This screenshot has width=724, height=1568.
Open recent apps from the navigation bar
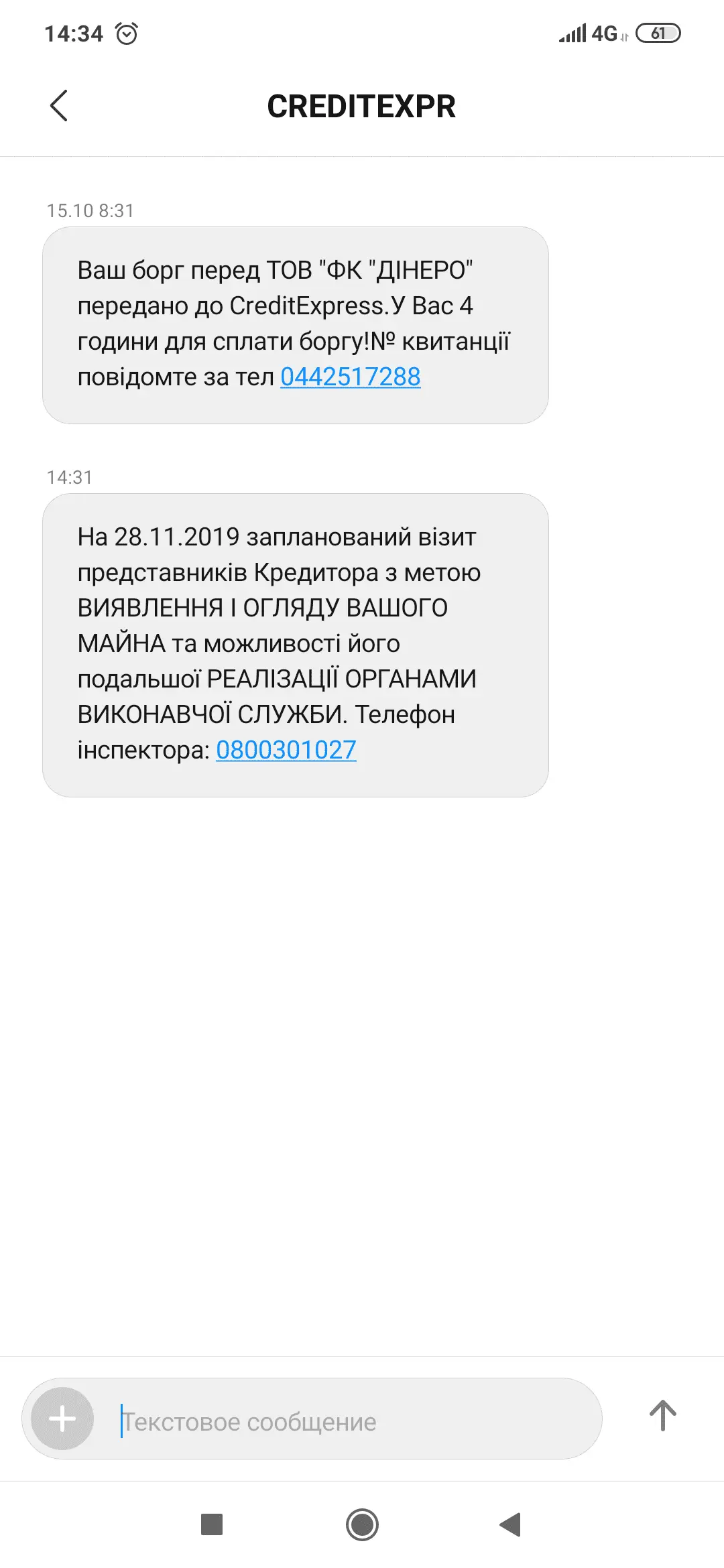212,1524
